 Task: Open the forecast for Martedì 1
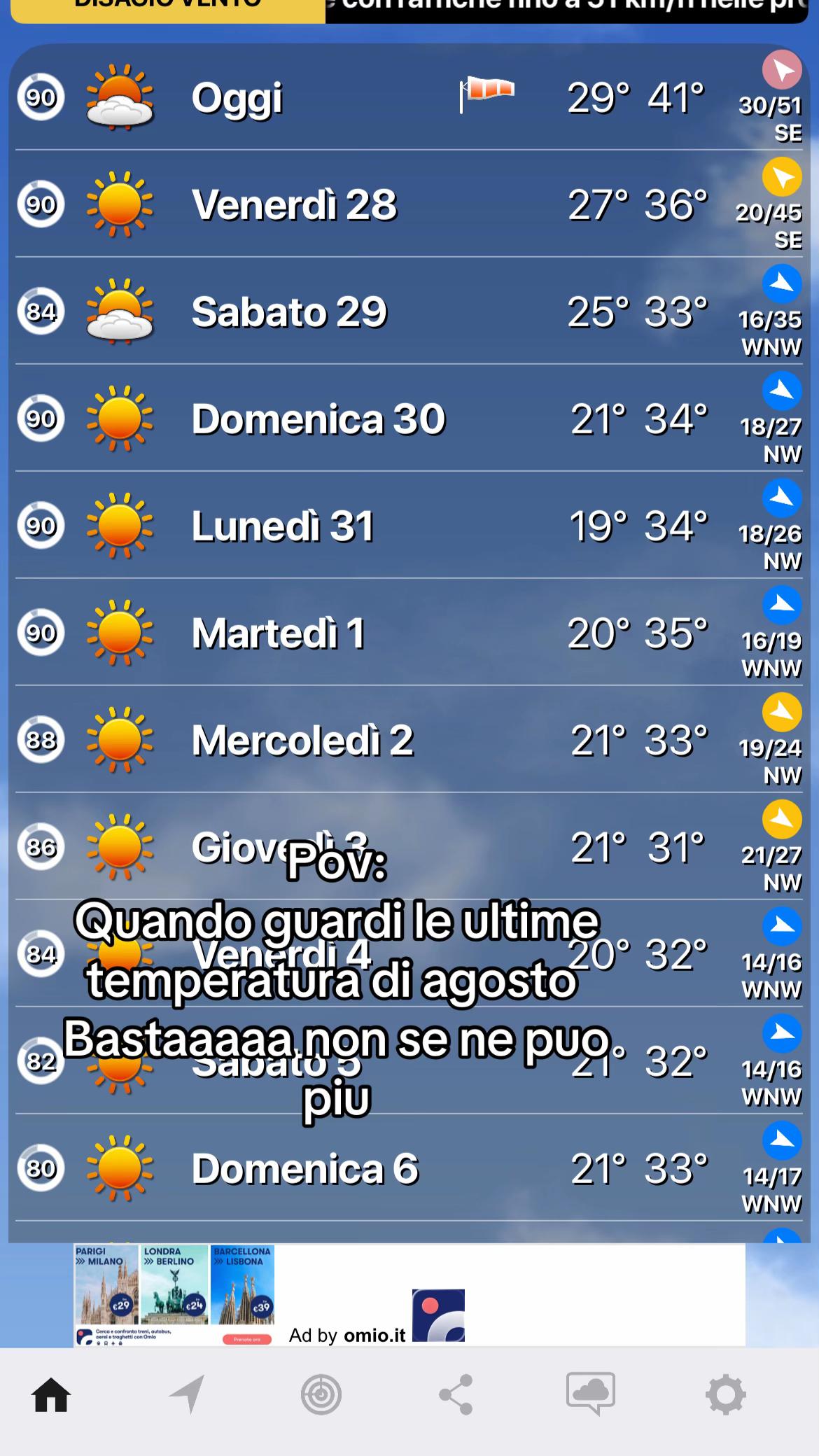(x=409, y=632)
